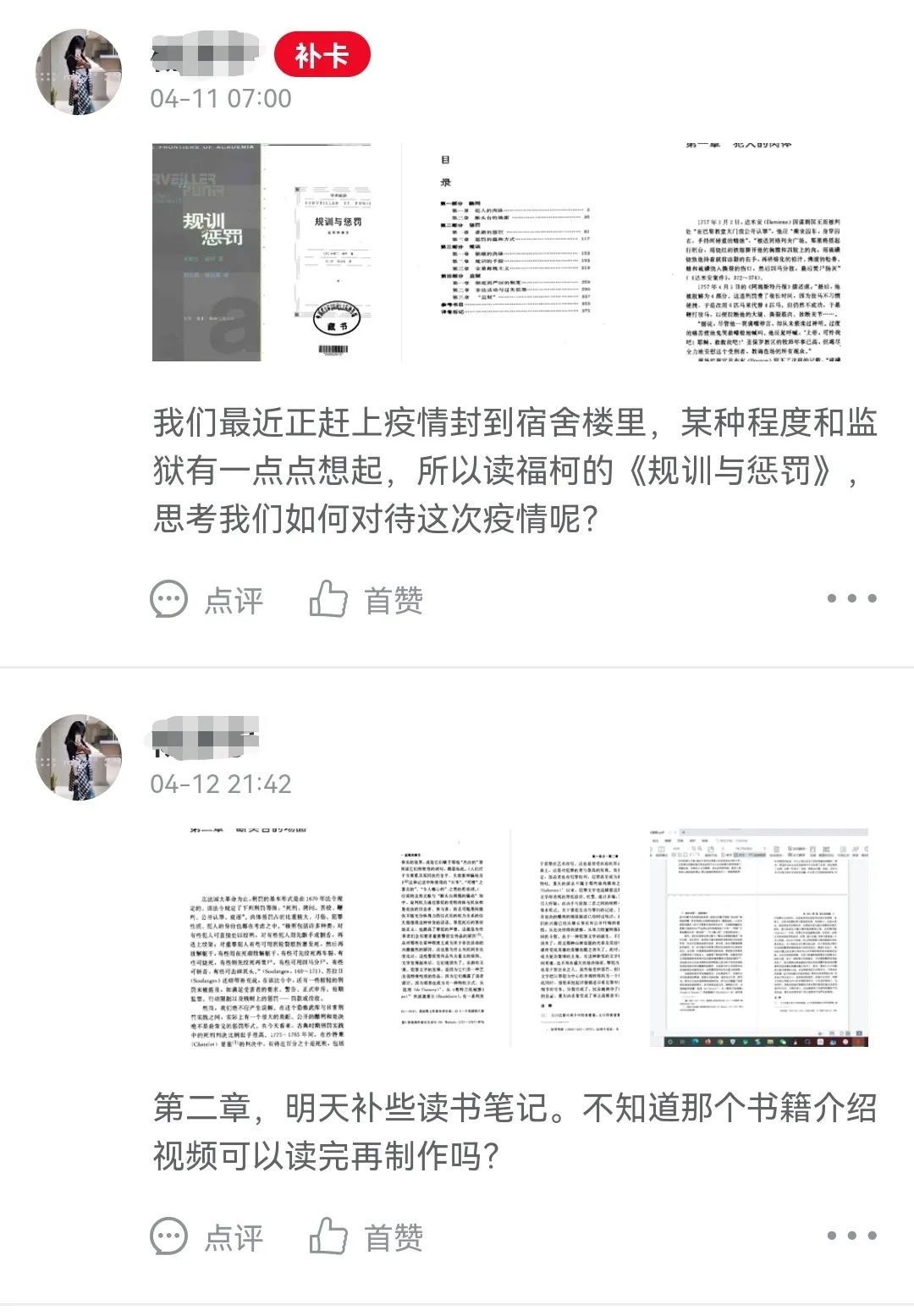Screen dimensions: 914x1316
Task: Open the poster's avatar on the 04-12 post
Action: (78, 757)
